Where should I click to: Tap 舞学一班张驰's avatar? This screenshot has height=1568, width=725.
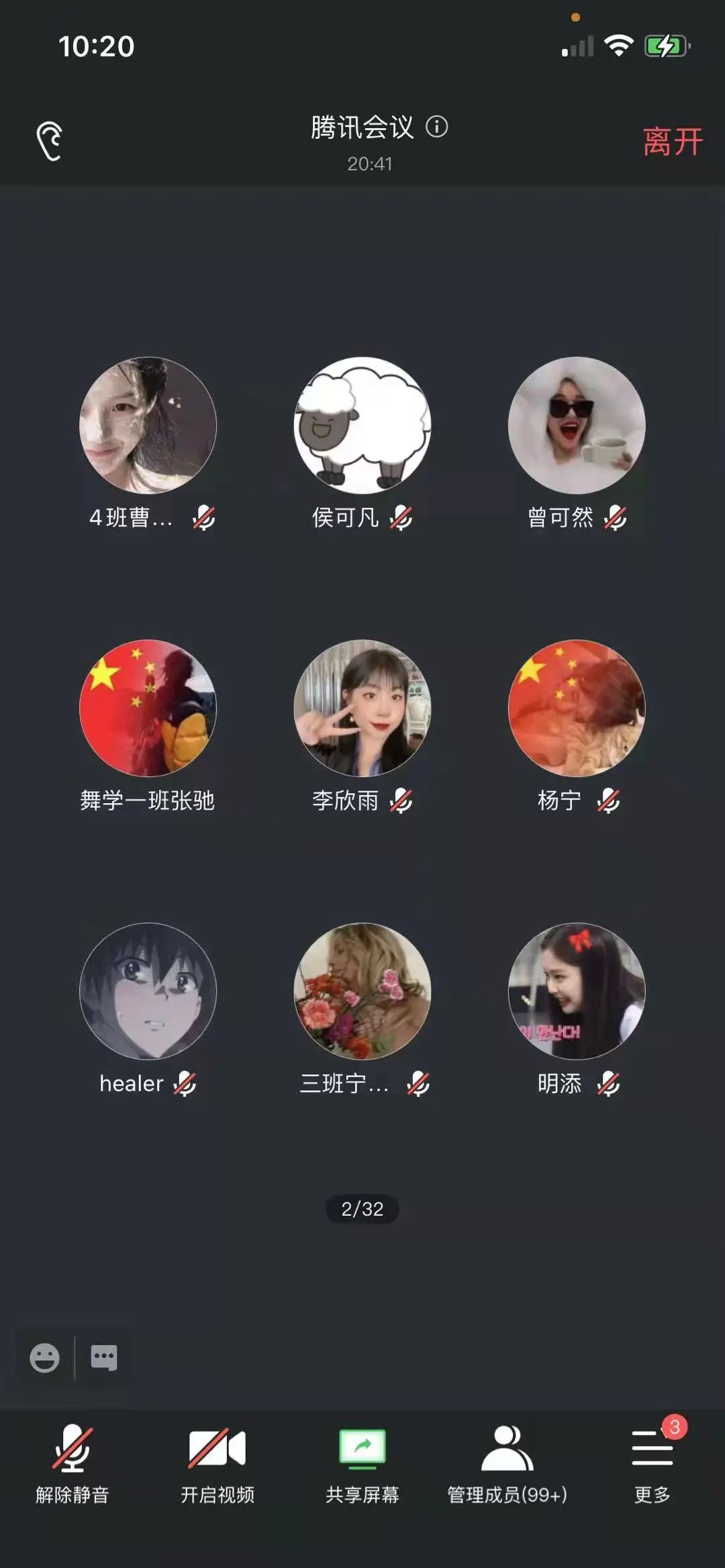[148, 709]
